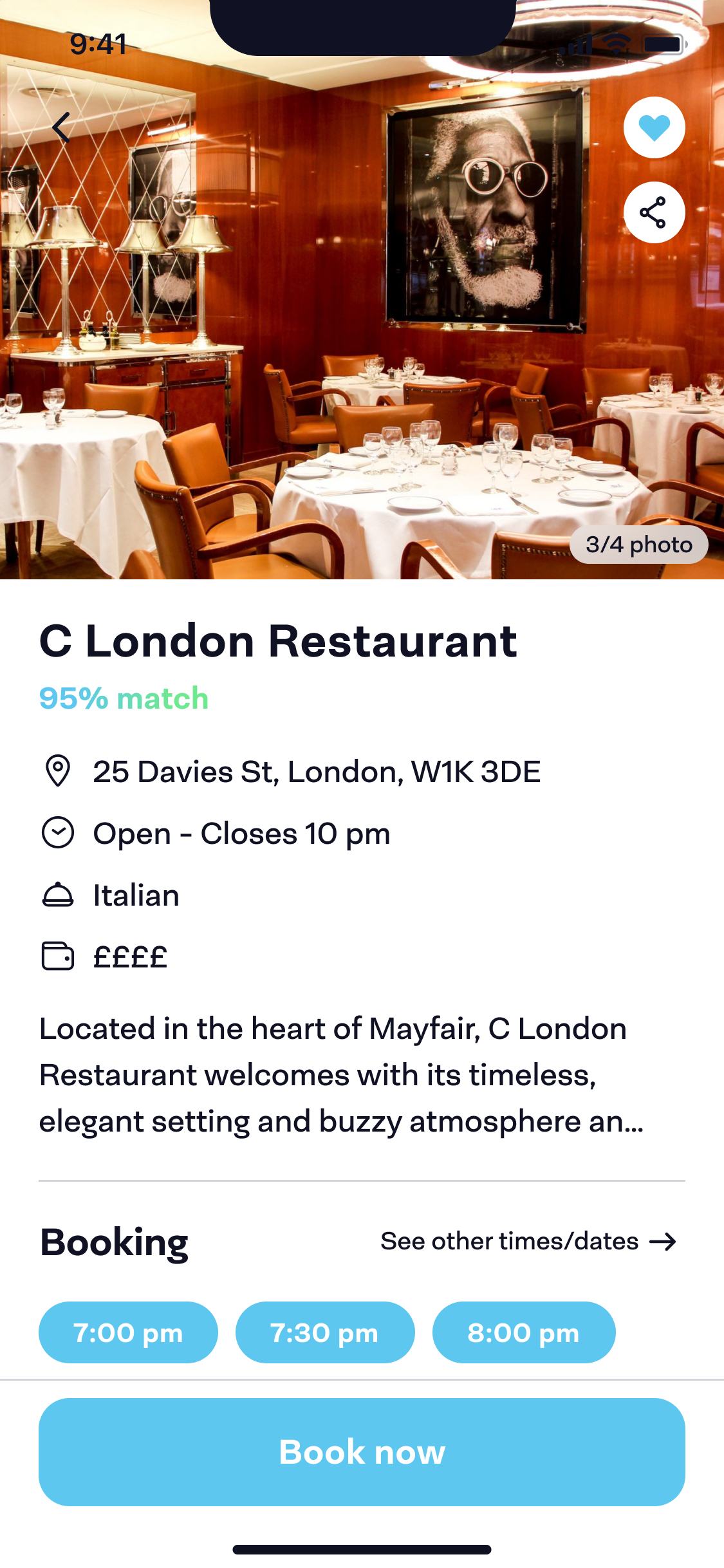Go back using the arrow icon
Viewport: 724px width, 1568px height.
coord(62,127)
